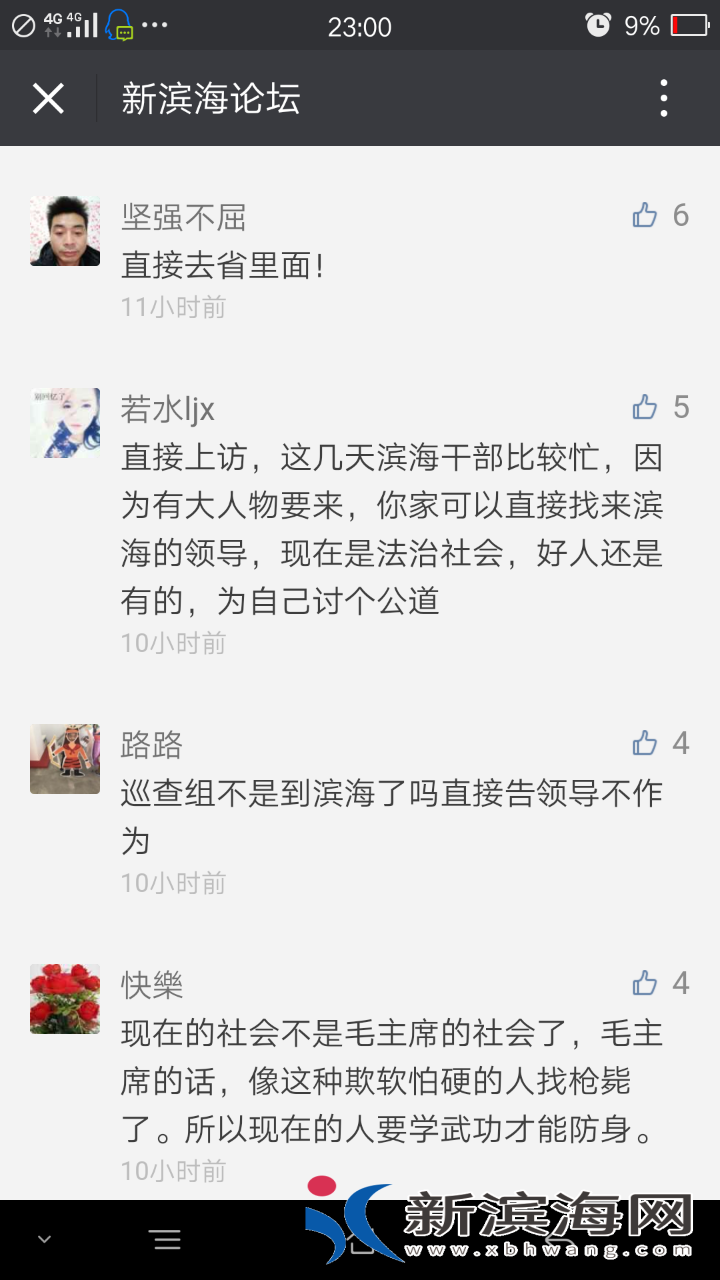Open the overflow menu
The image size is (720, 1280).
pyautogui.click(x=664, y=98)
